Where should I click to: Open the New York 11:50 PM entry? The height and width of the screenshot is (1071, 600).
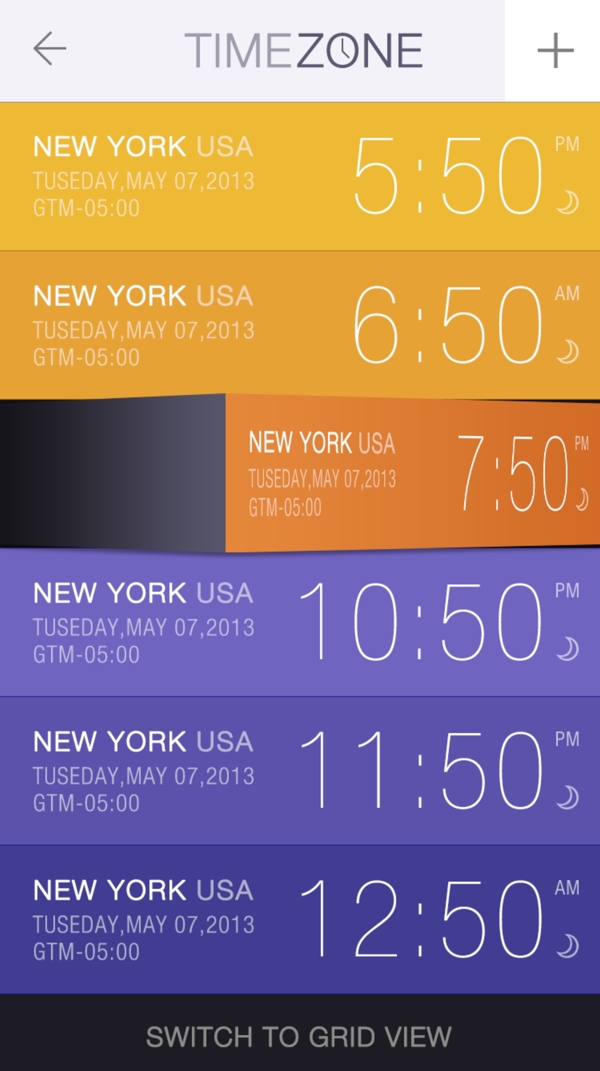click(300, 770)
